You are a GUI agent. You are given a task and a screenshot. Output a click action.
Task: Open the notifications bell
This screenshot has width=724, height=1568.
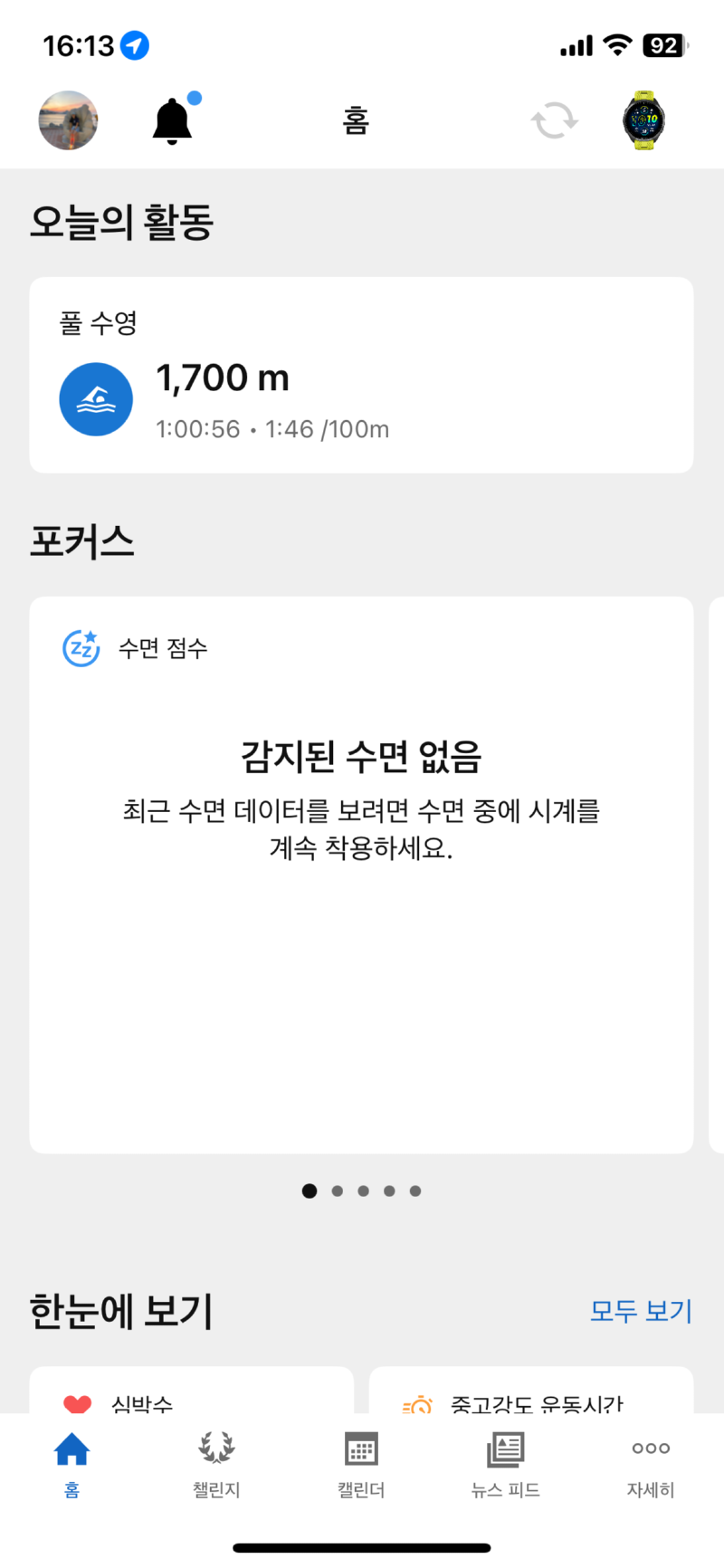tap(172, 120)
